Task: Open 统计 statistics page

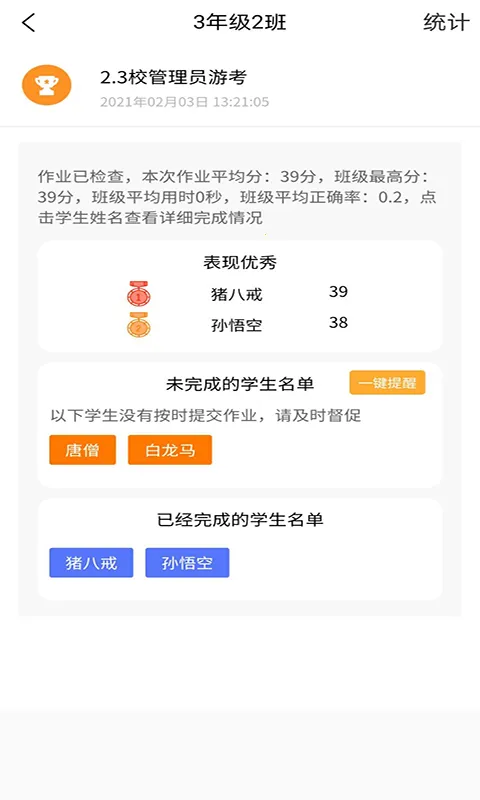Action: coord(446,22)
